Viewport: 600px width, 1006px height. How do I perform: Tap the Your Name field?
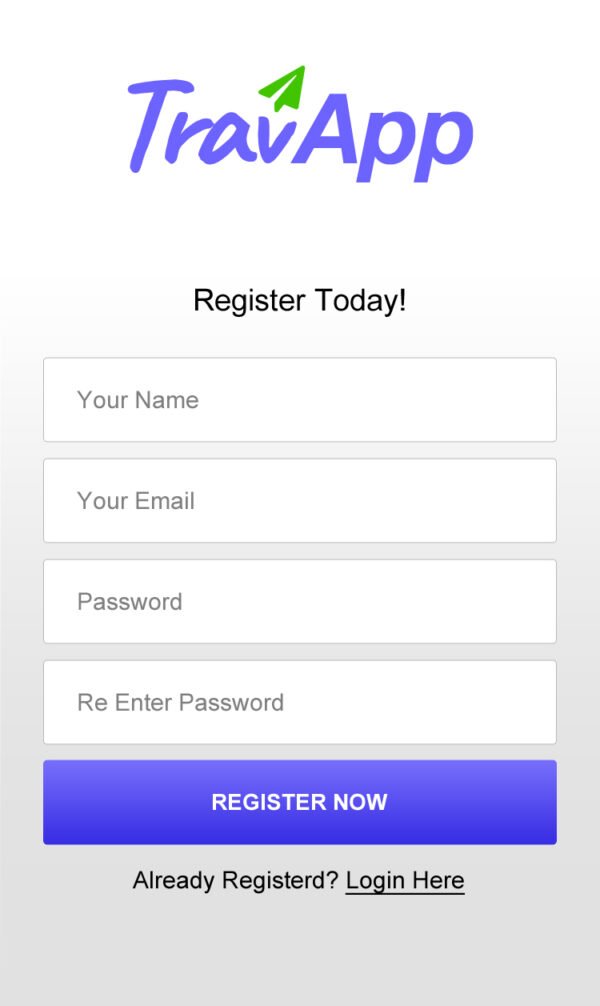pos(300,400)
